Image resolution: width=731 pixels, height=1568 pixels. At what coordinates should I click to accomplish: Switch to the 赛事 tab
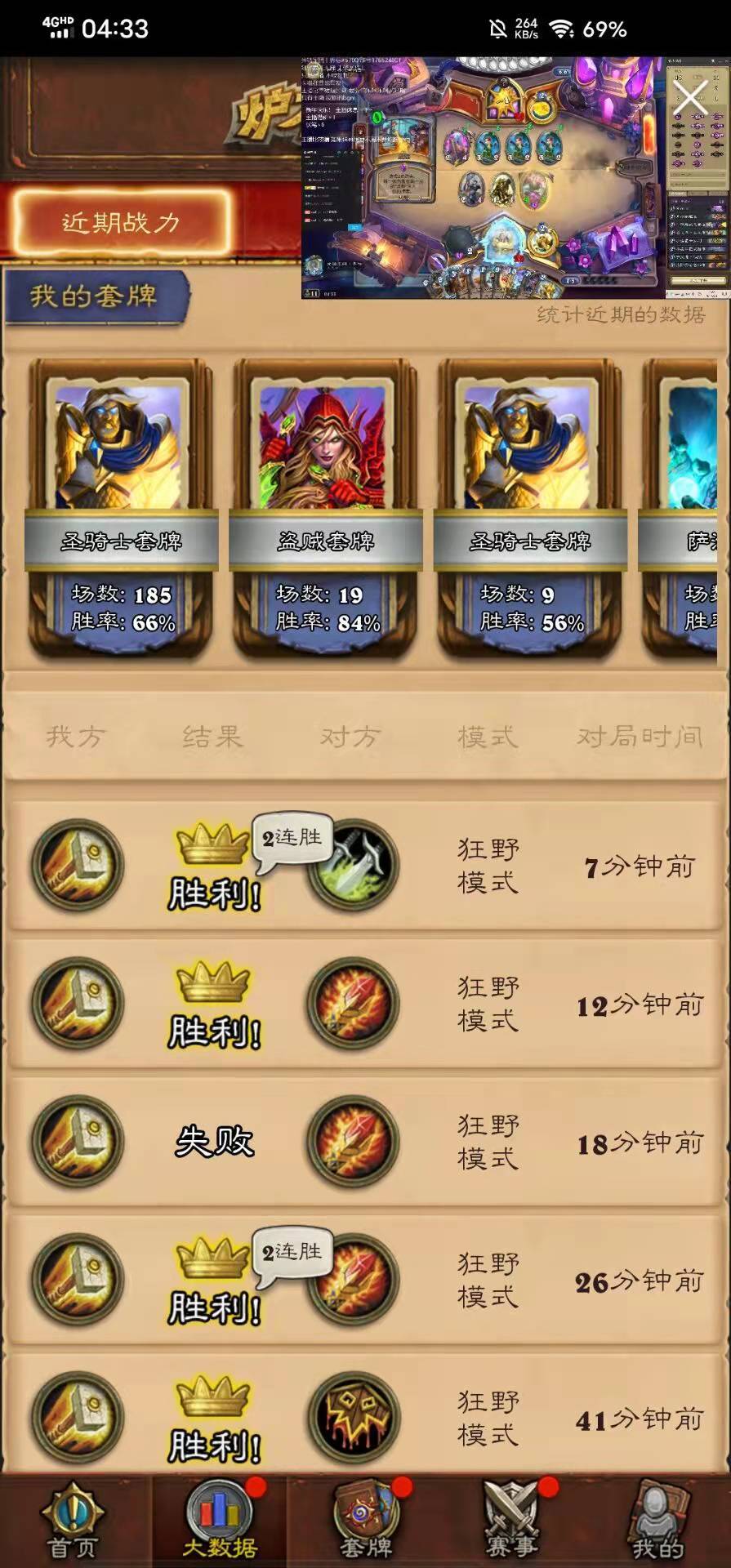511,1521
